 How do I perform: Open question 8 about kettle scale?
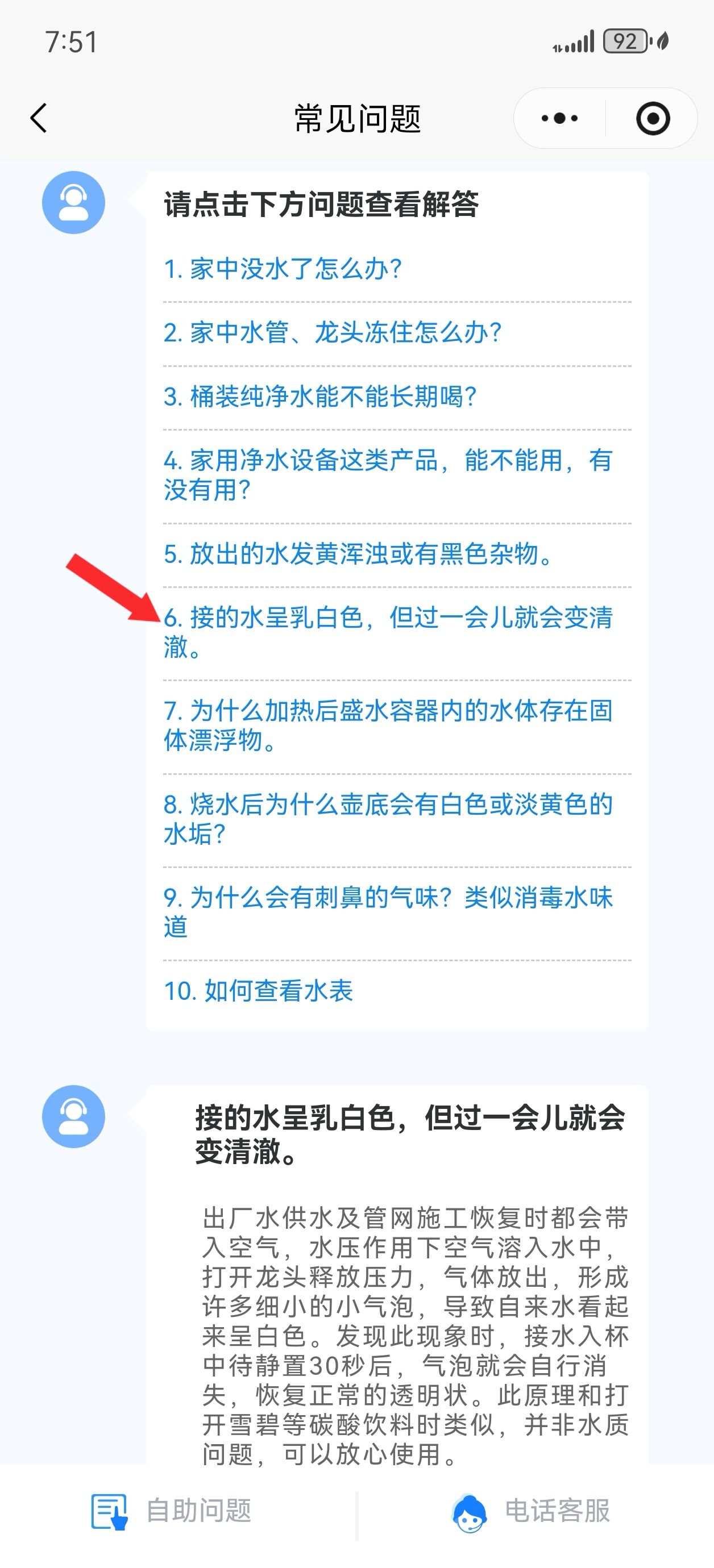(388, 819)
